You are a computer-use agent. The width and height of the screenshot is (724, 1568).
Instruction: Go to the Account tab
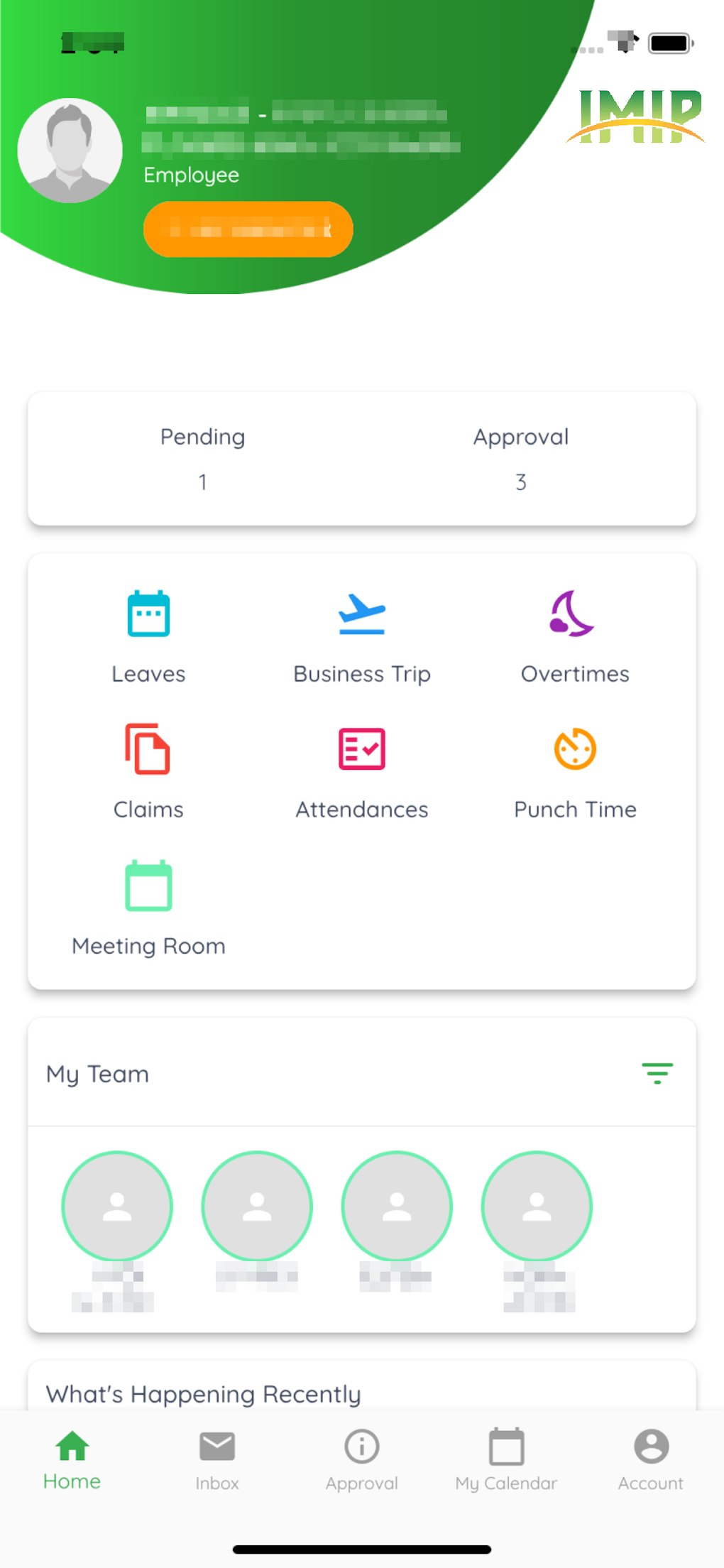[651, 1460]
